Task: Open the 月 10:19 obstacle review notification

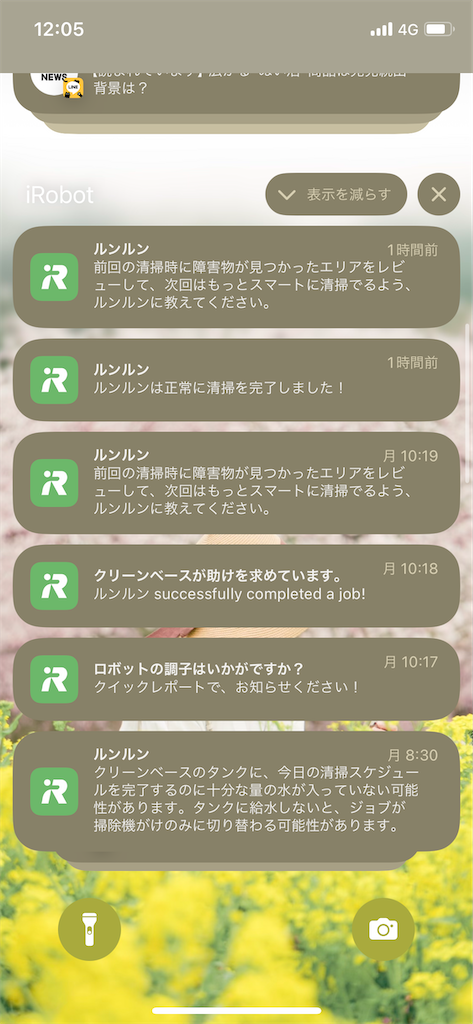Action: (x=236, y=483)
